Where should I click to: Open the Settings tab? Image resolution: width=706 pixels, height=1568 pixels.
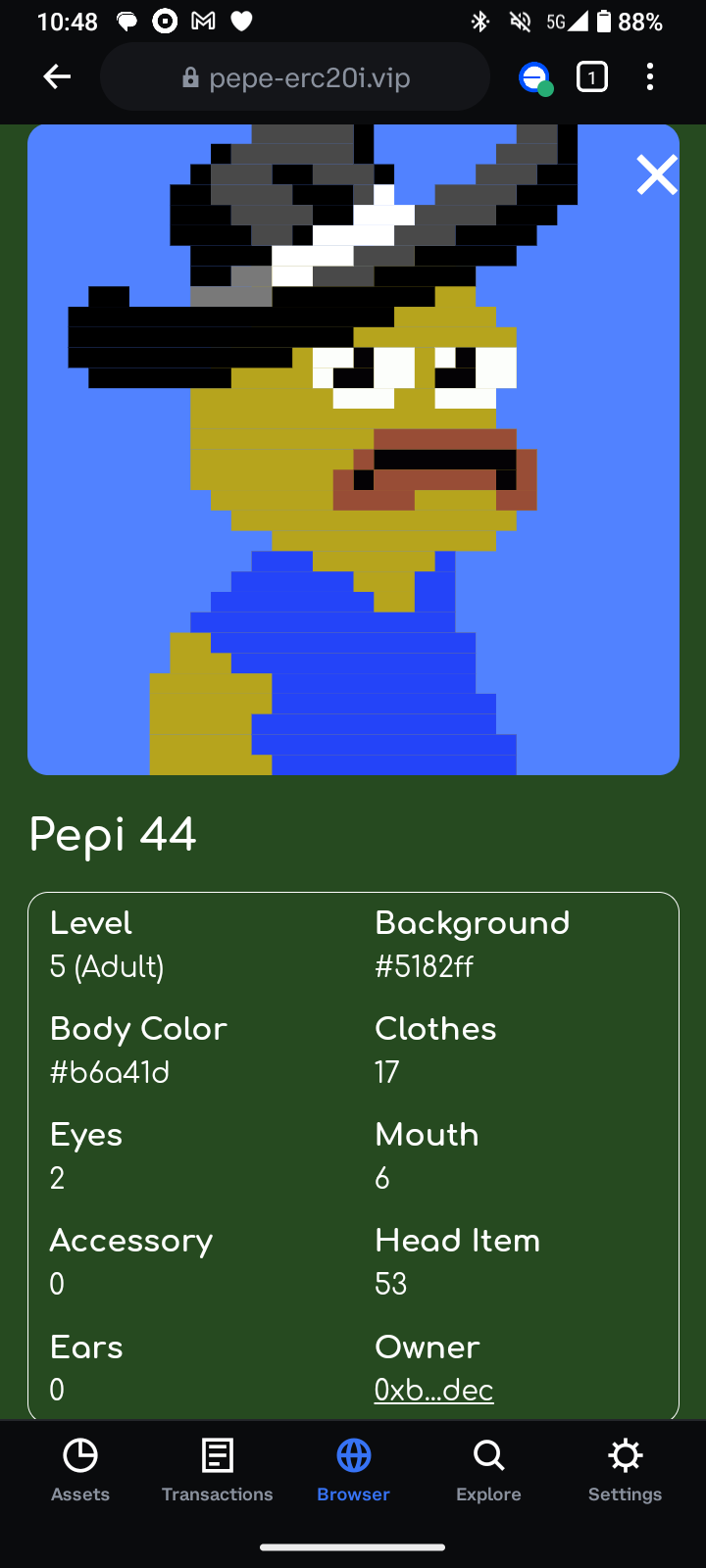click(x=625, y=1470)
